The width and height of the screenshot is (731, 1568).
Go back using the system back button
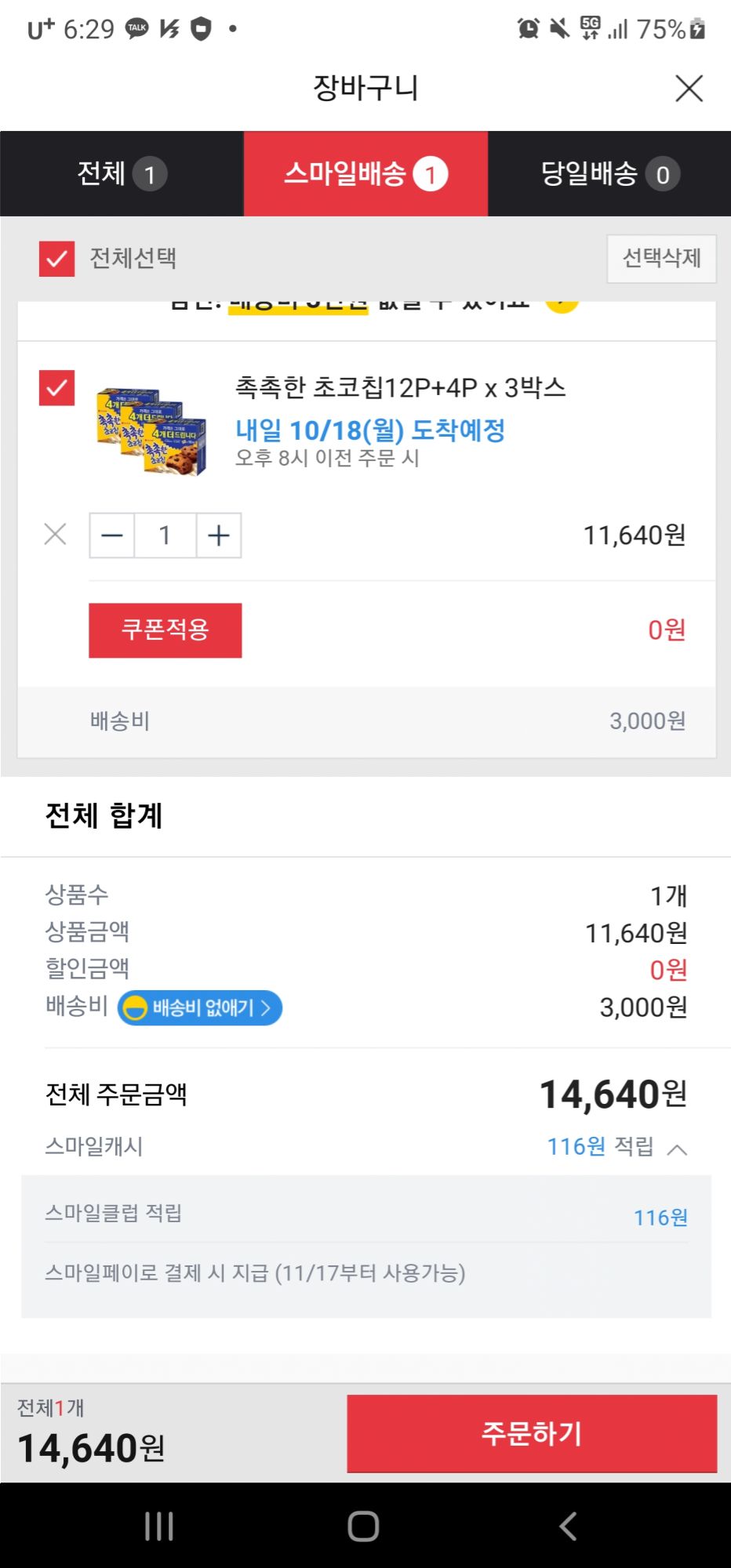coord(568,1526)
